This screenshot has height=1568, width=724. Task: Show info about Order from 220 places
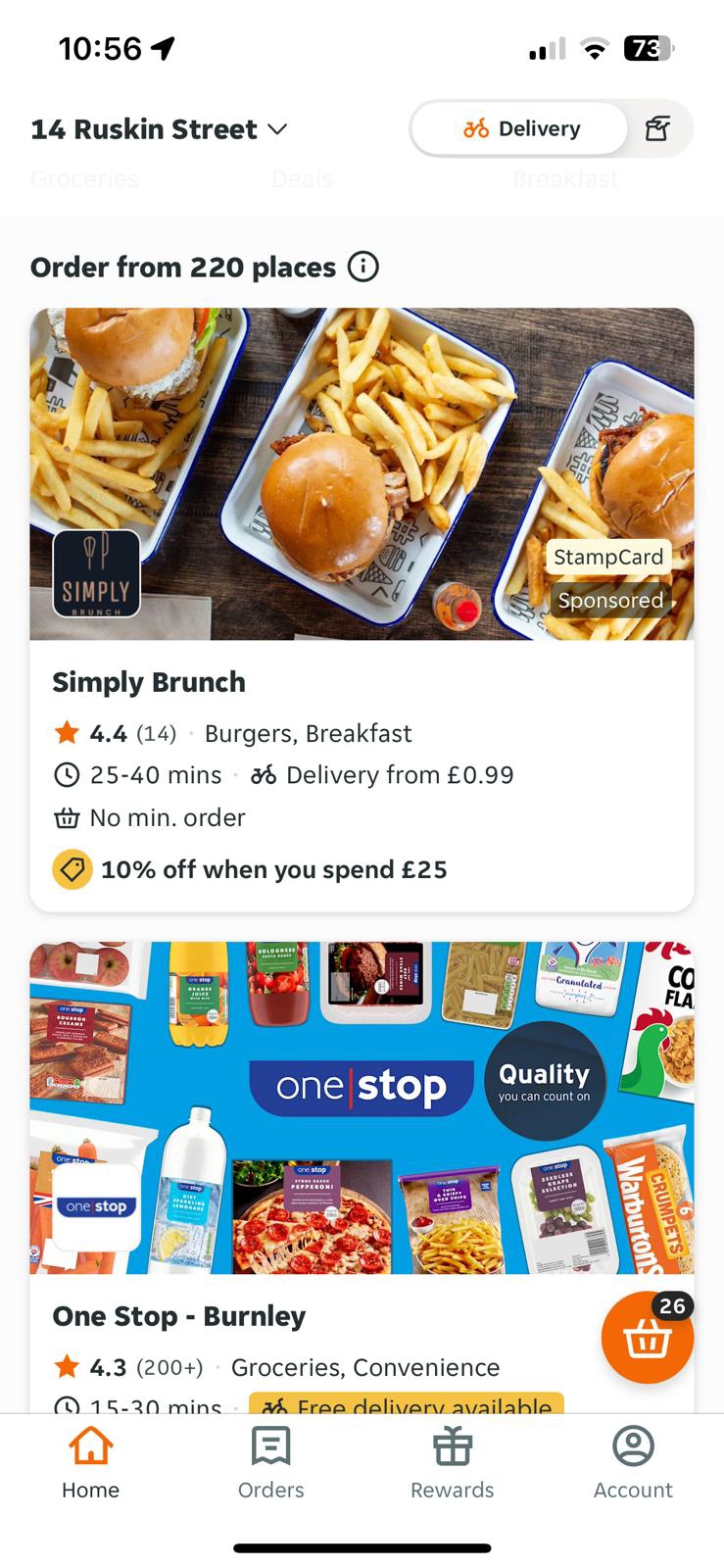(x=363, y=267)
